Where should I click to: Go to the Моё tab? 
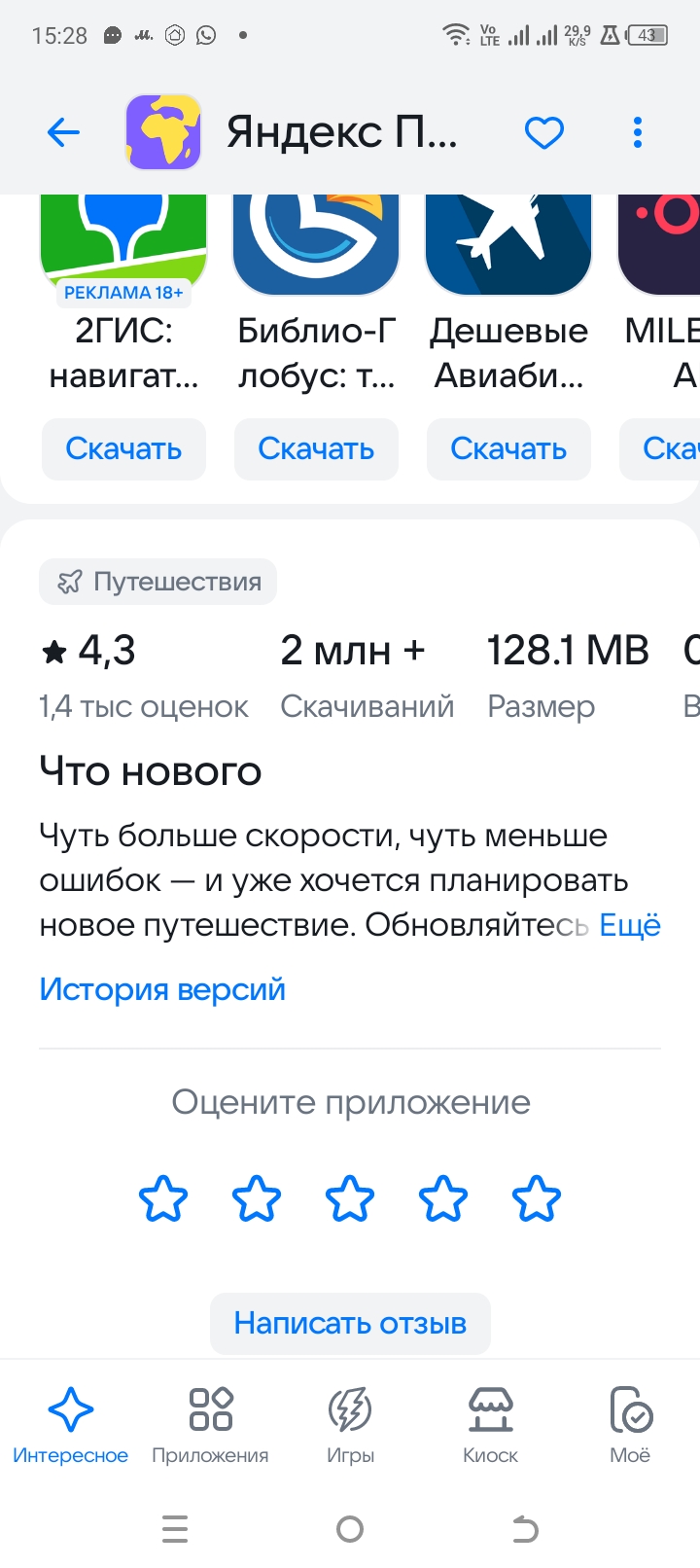pos(630,1425)
